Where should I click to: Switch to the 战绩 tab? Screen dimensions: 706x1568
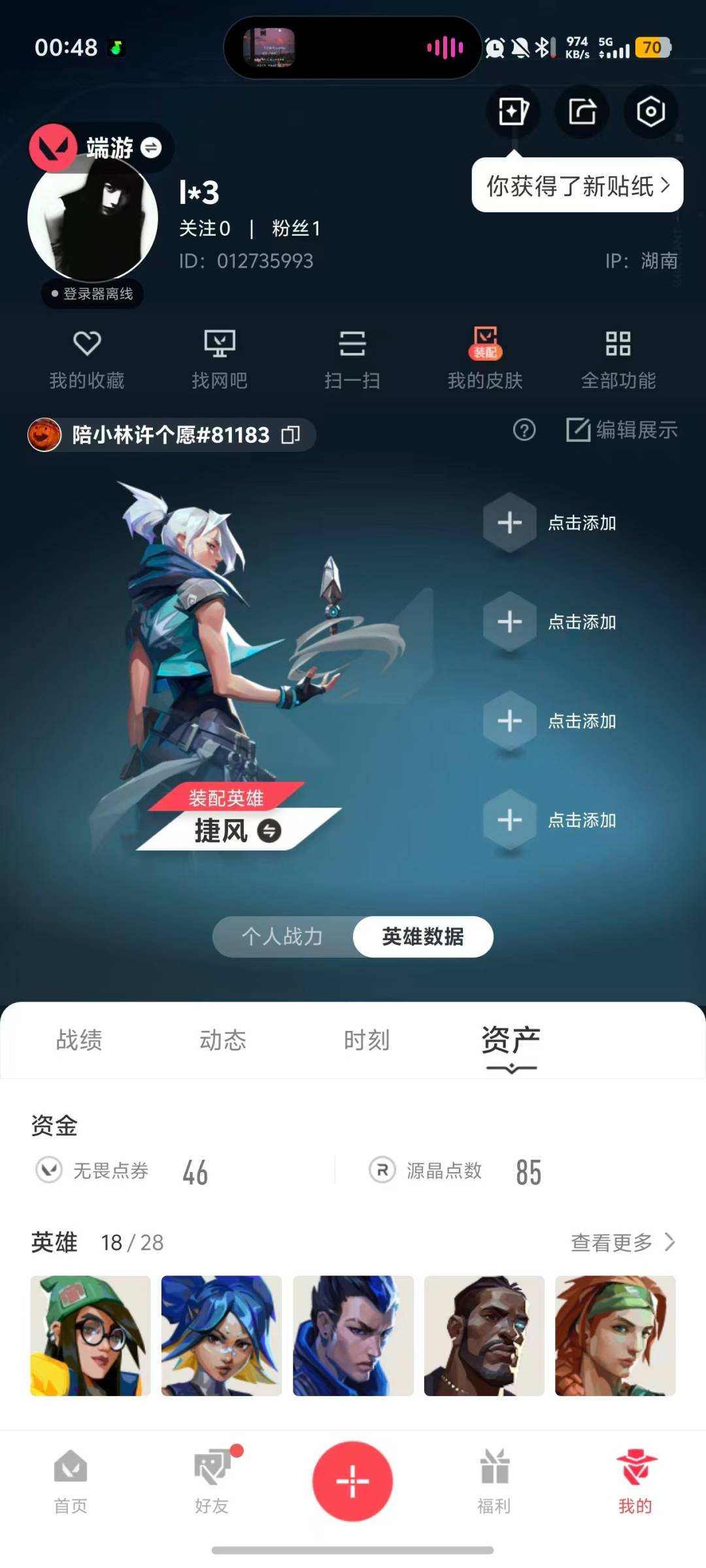(79, 1040)
